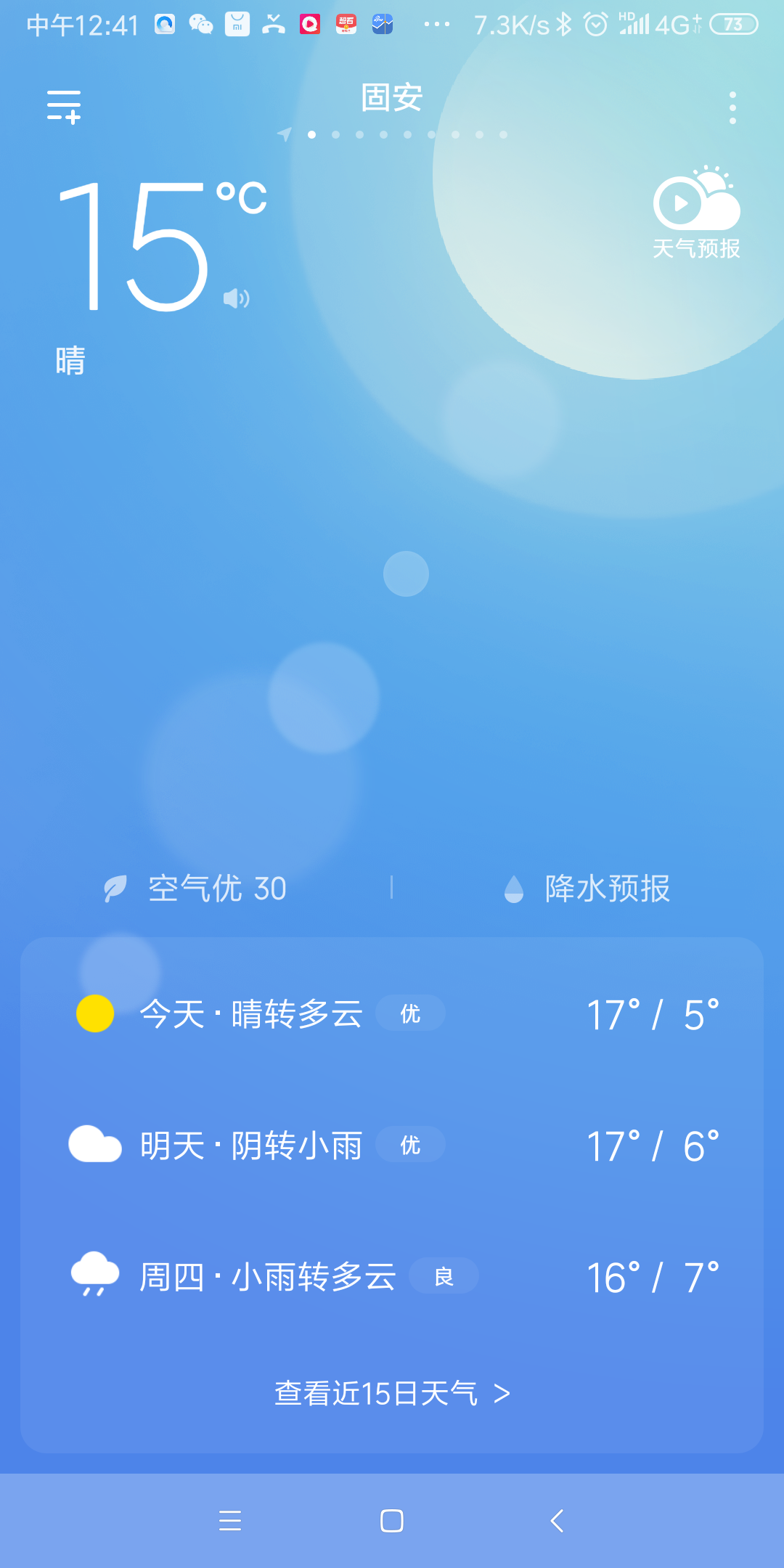Open air quality 空气优 30 details
The image size is (784, 1568).
(196, 889)
